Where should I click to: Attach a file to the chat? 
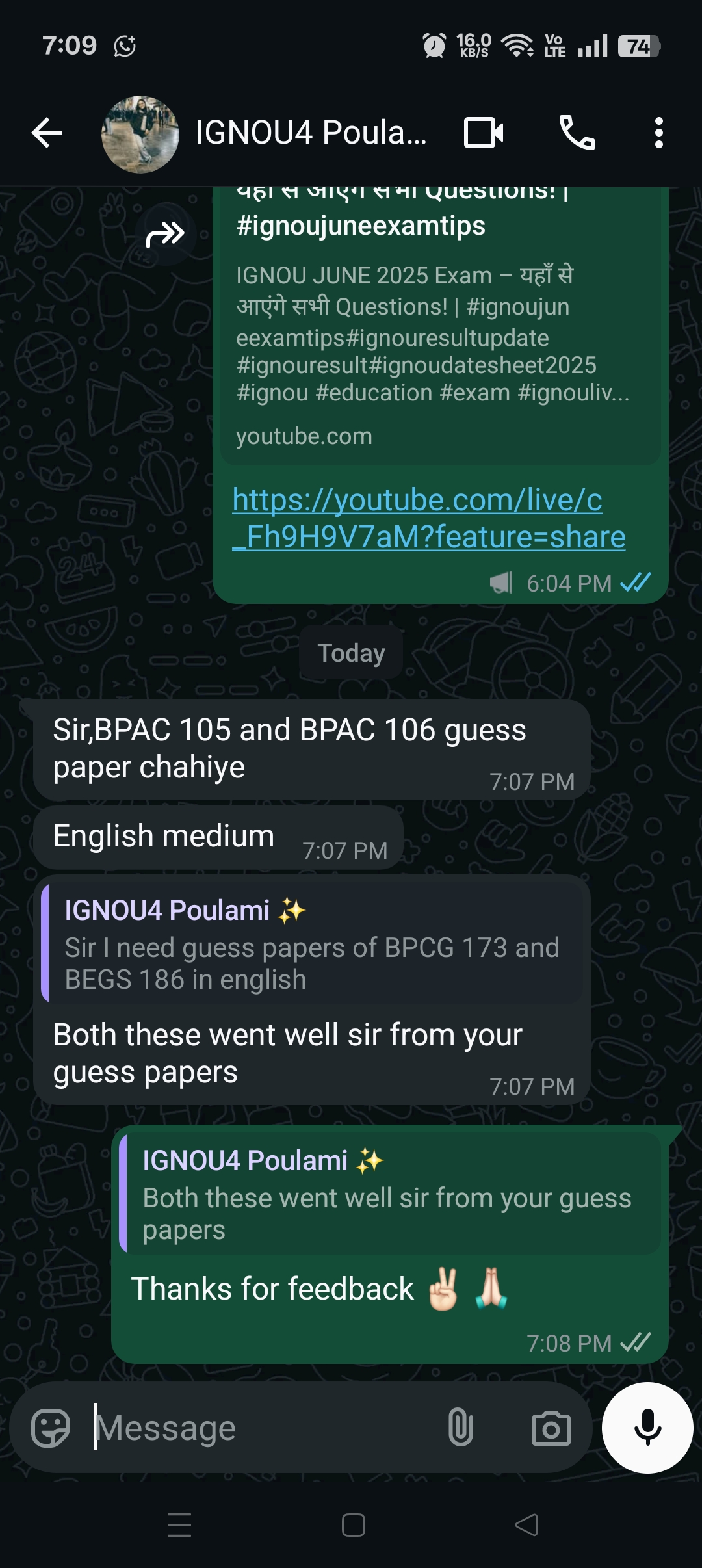tap(460, 1428)
